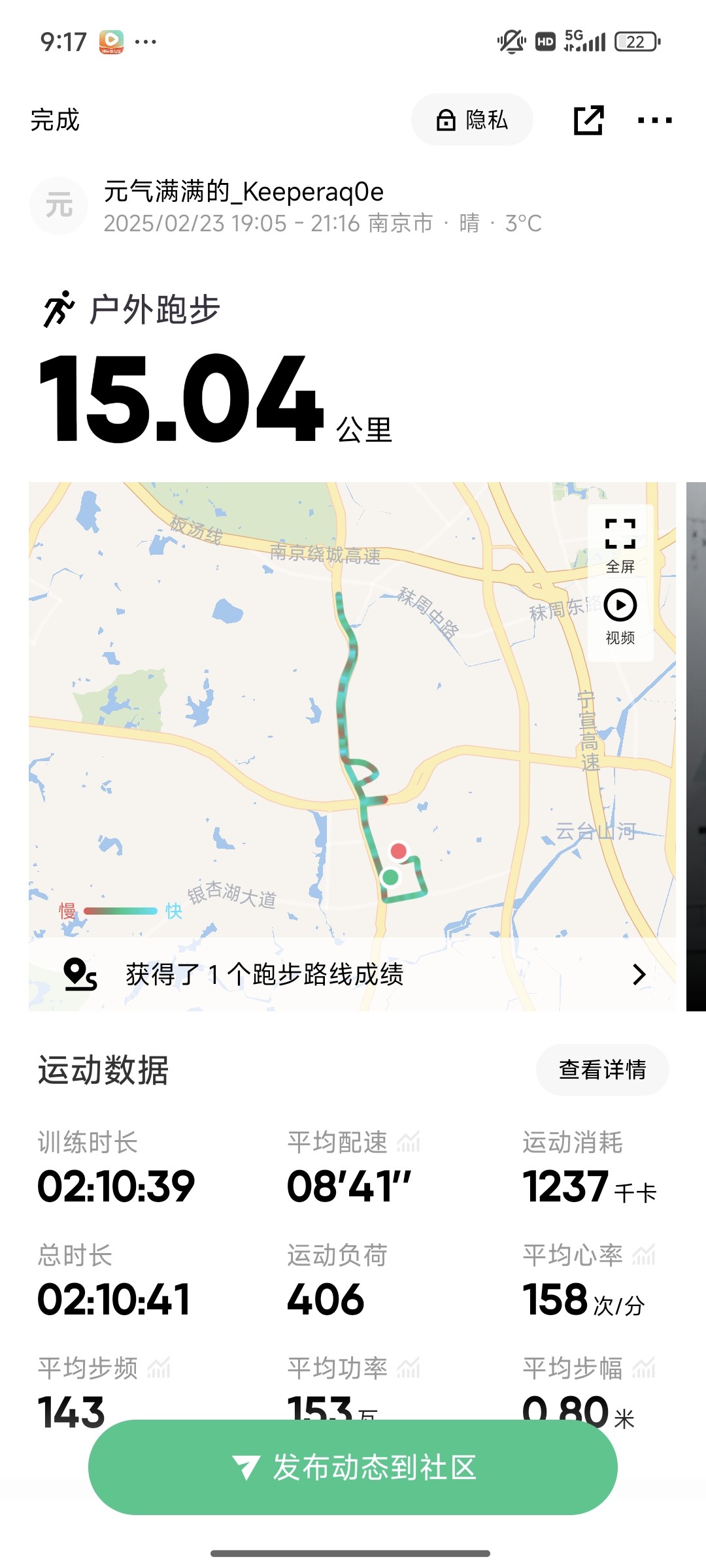The width and height of the screenshot is (706, 1568).
Task: Open the running route achievement row
Action: click(352, 974)
